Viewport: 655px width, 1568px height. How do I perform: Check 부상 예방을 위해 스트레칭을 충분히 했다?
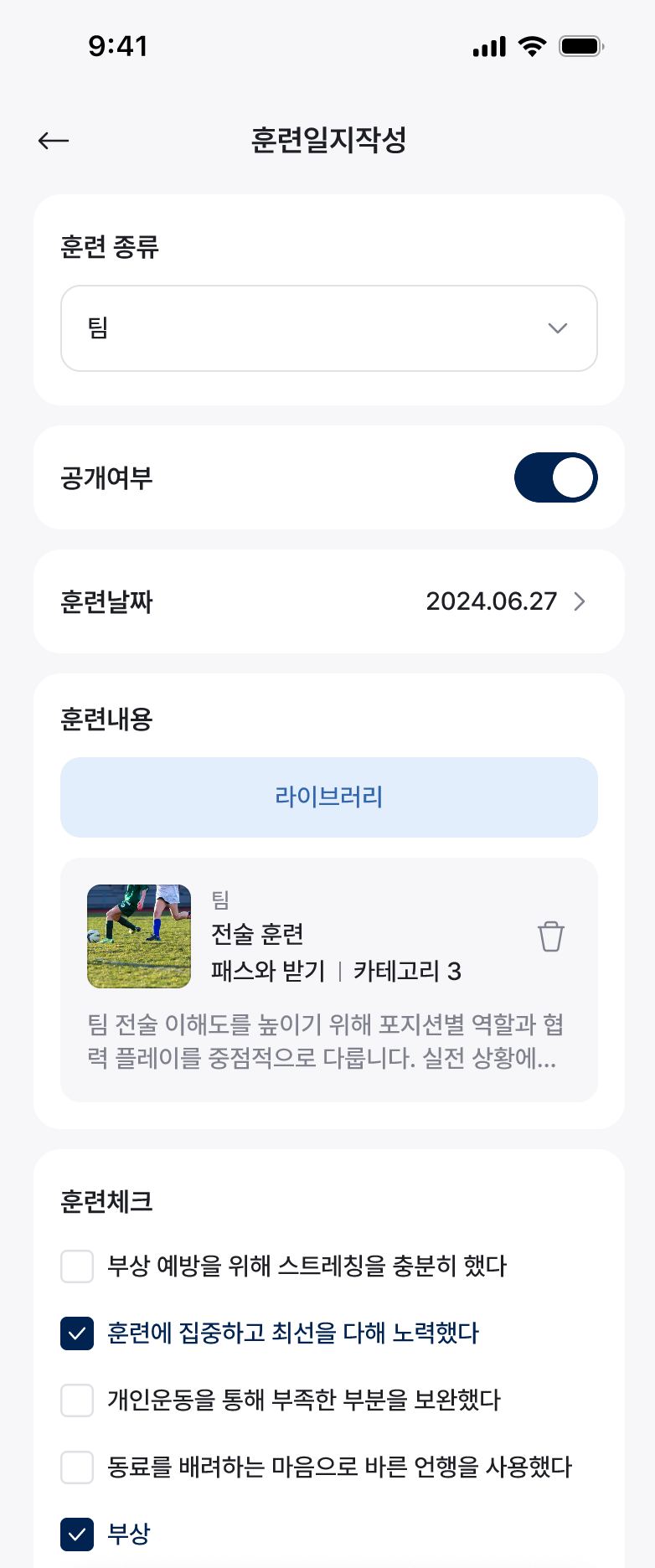coord(77,1266)
